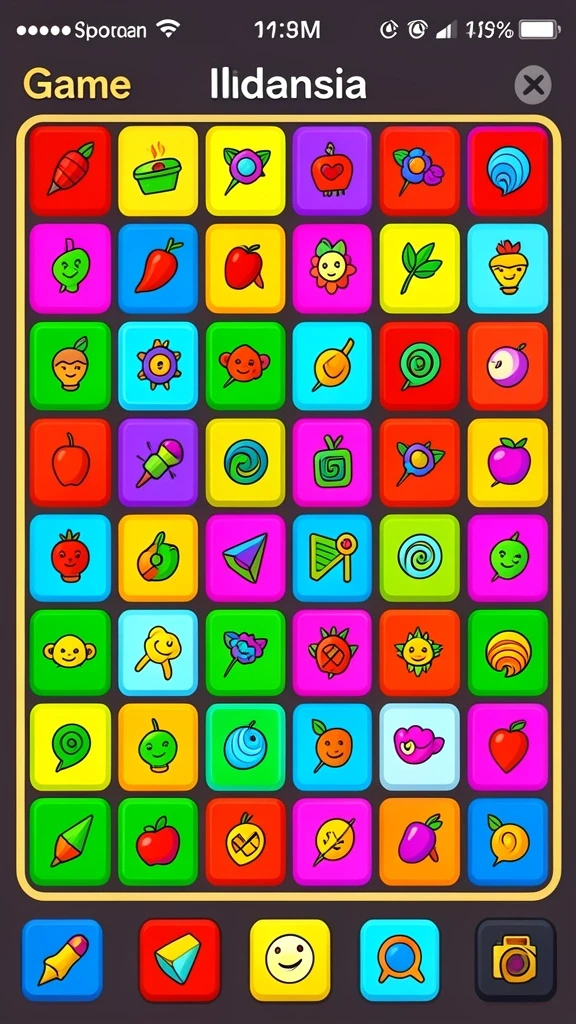Tap the monkey face on the green tile

point(70,652)
